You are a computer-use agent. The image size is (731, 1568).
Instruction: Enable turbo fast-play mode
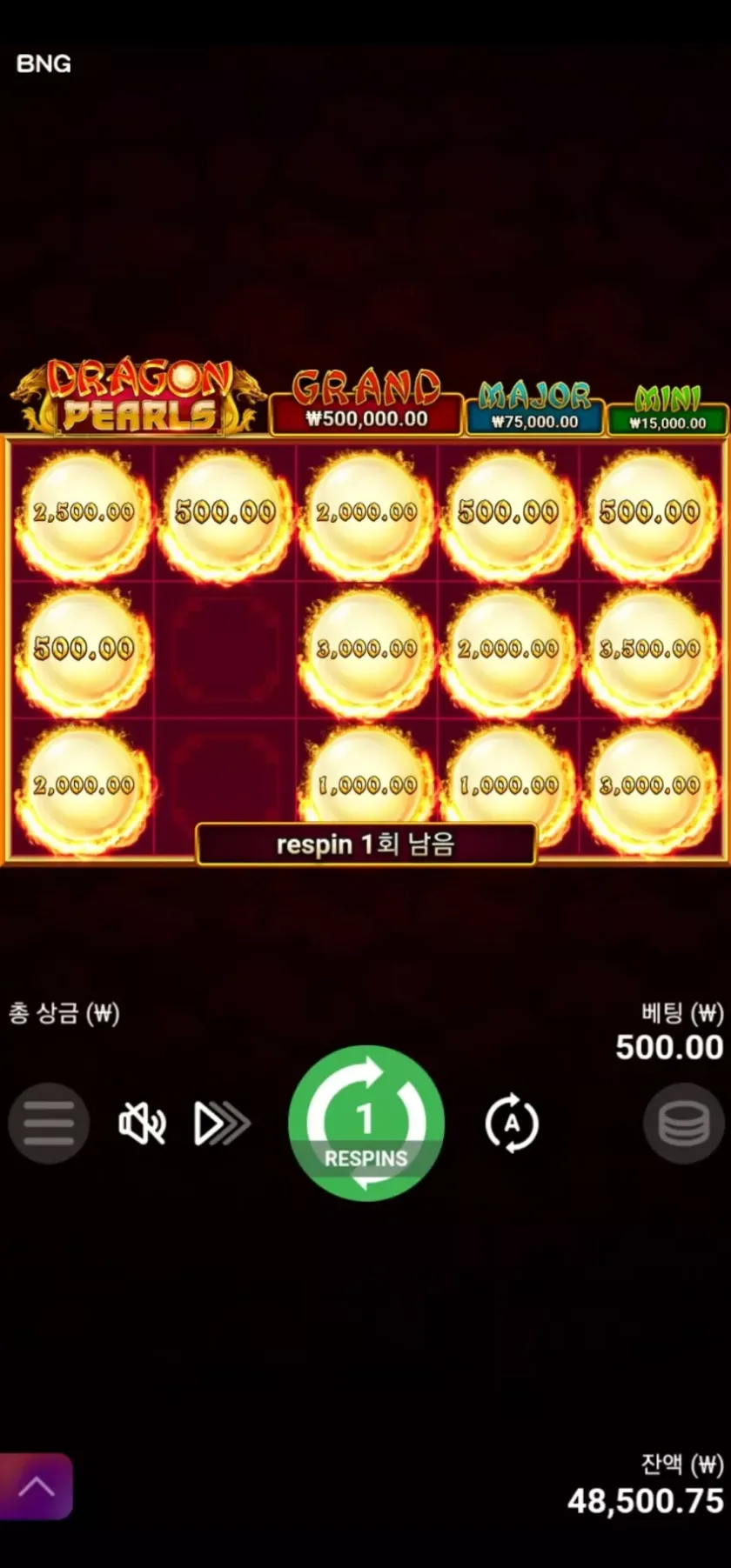(x=221, y=1124)
